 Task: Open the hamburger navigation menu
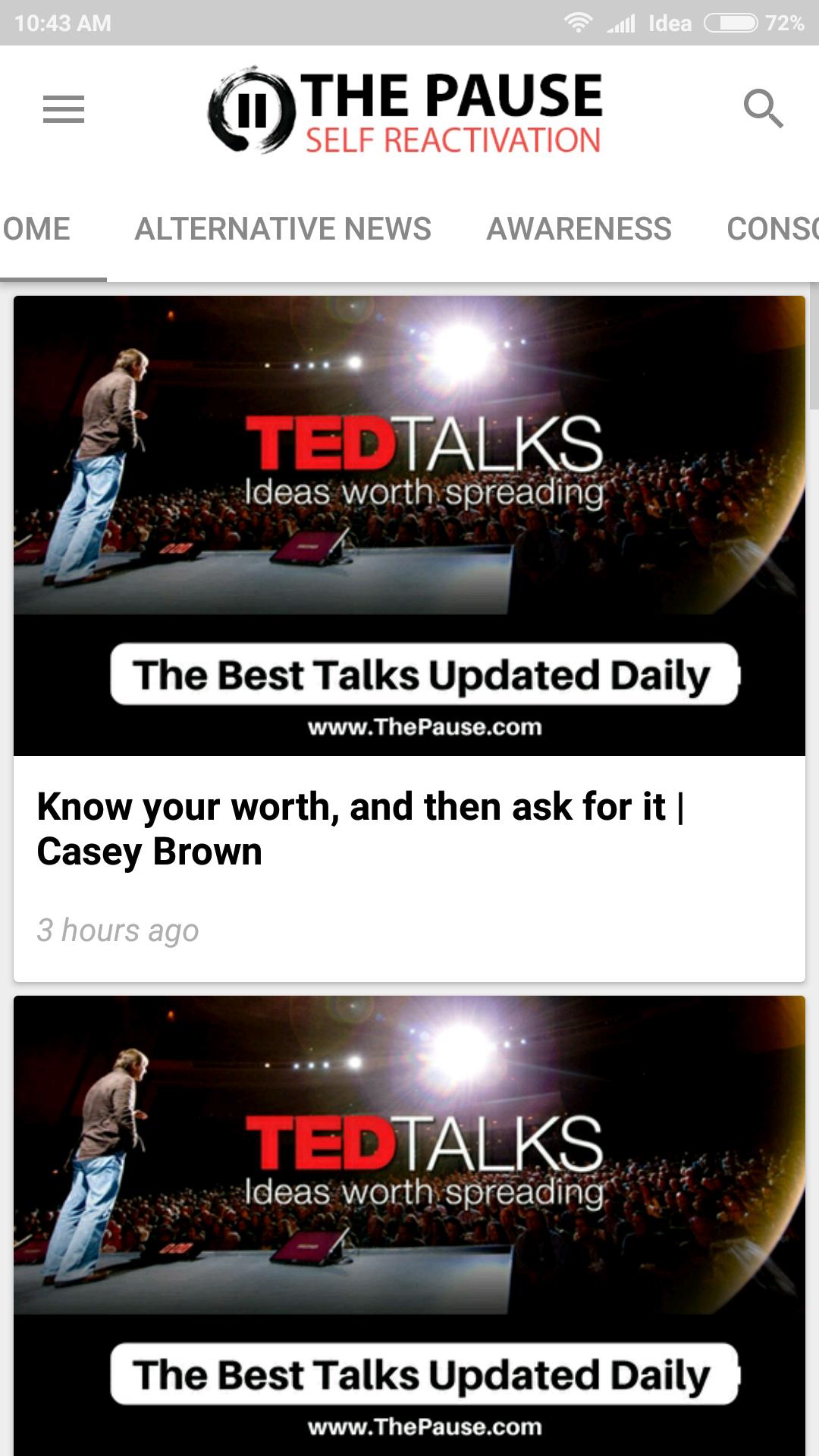pyautogui.click(x=64, y=110)
